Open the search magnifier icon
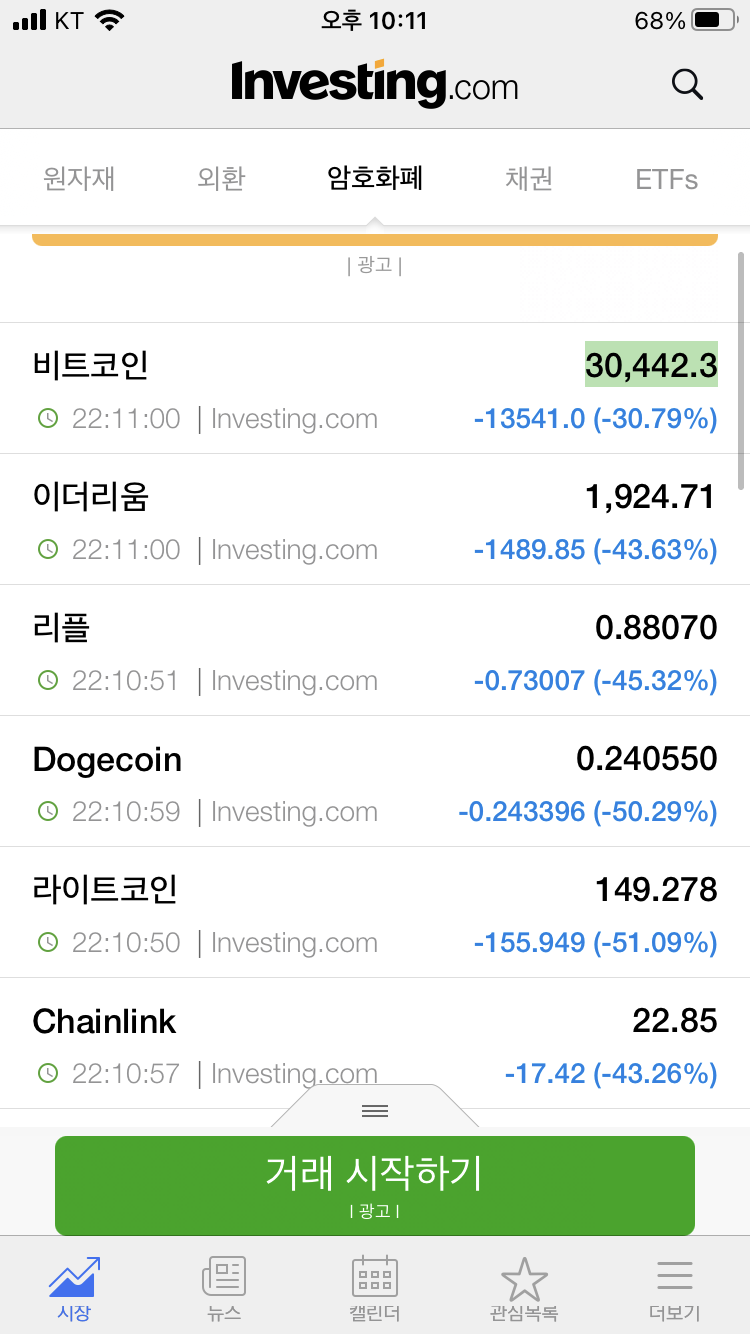This screenshot has width=750, height=1334. pos(687,84)
